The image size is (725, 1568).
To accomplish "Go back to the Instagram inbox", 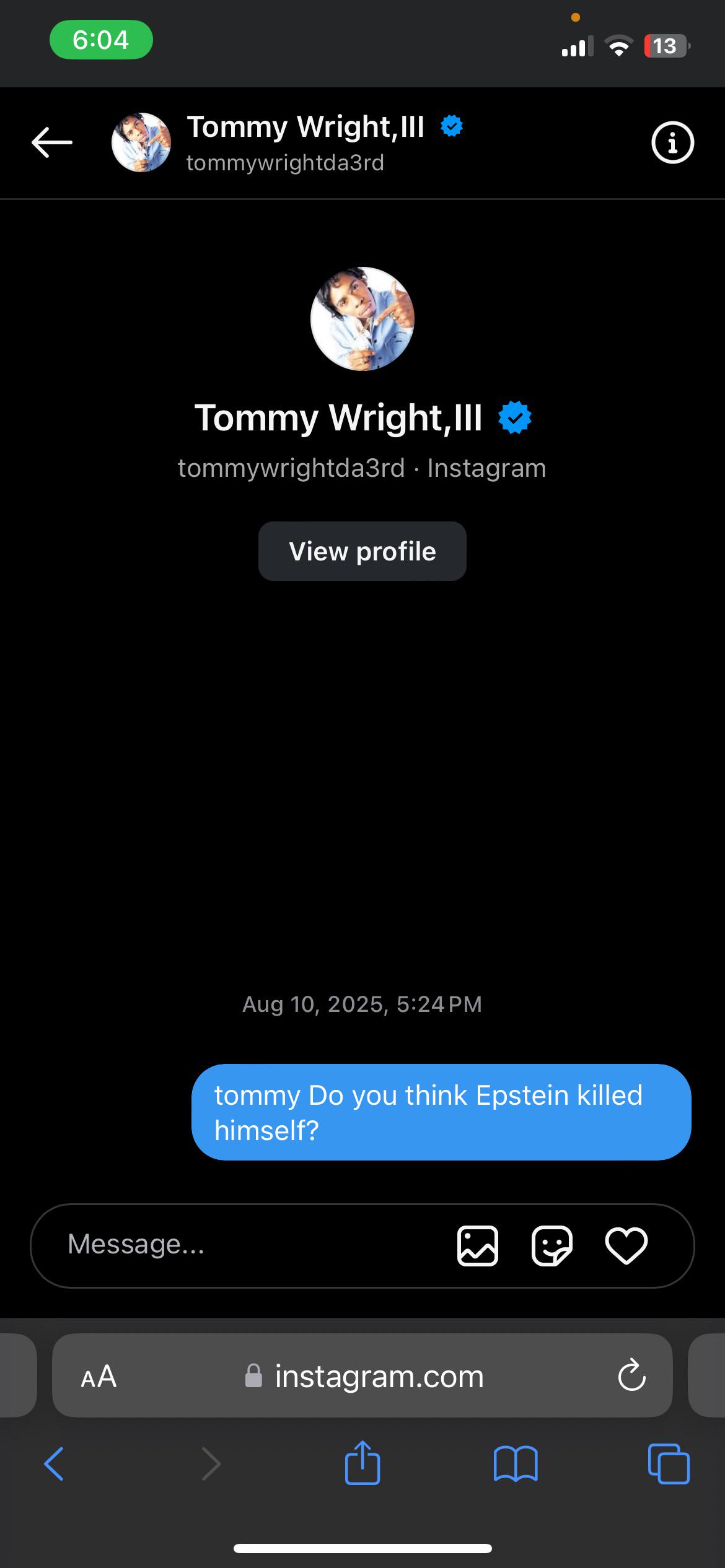I will (x=52, y=142).
